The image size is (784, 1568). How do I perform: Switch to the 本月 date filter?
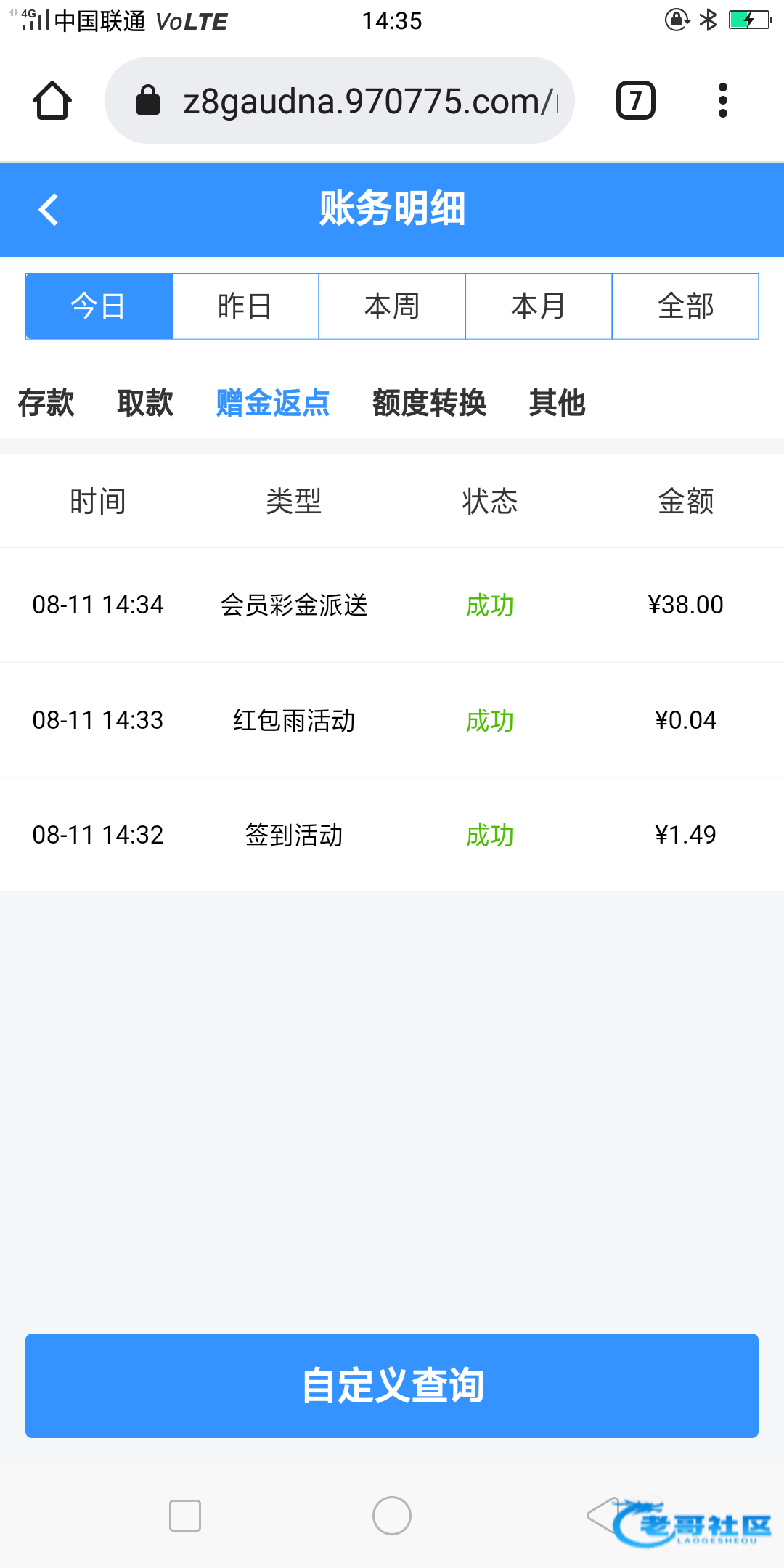point(539,306)
